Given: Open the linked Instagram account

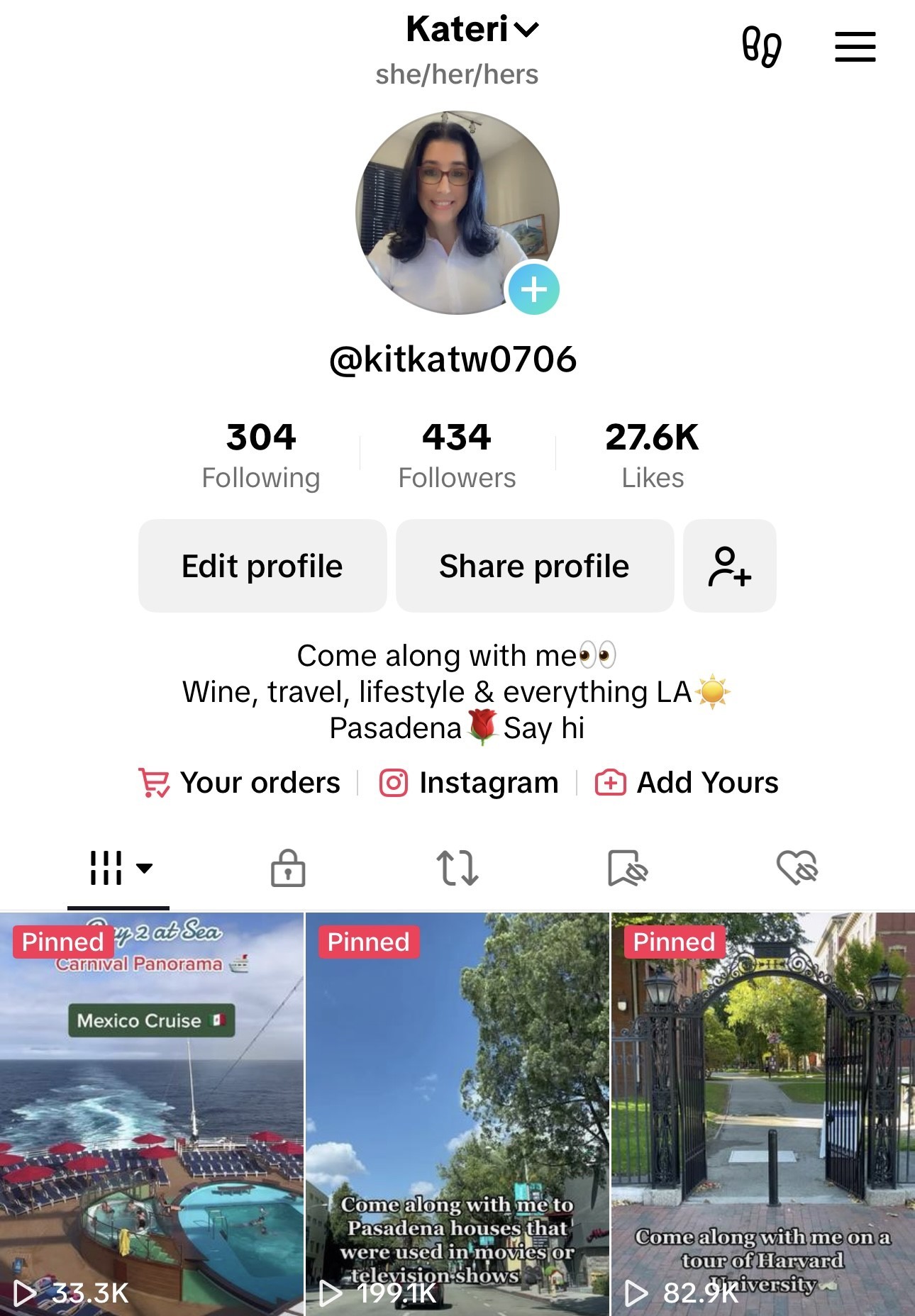Looking at the screenshot, I should pos(469,783).
